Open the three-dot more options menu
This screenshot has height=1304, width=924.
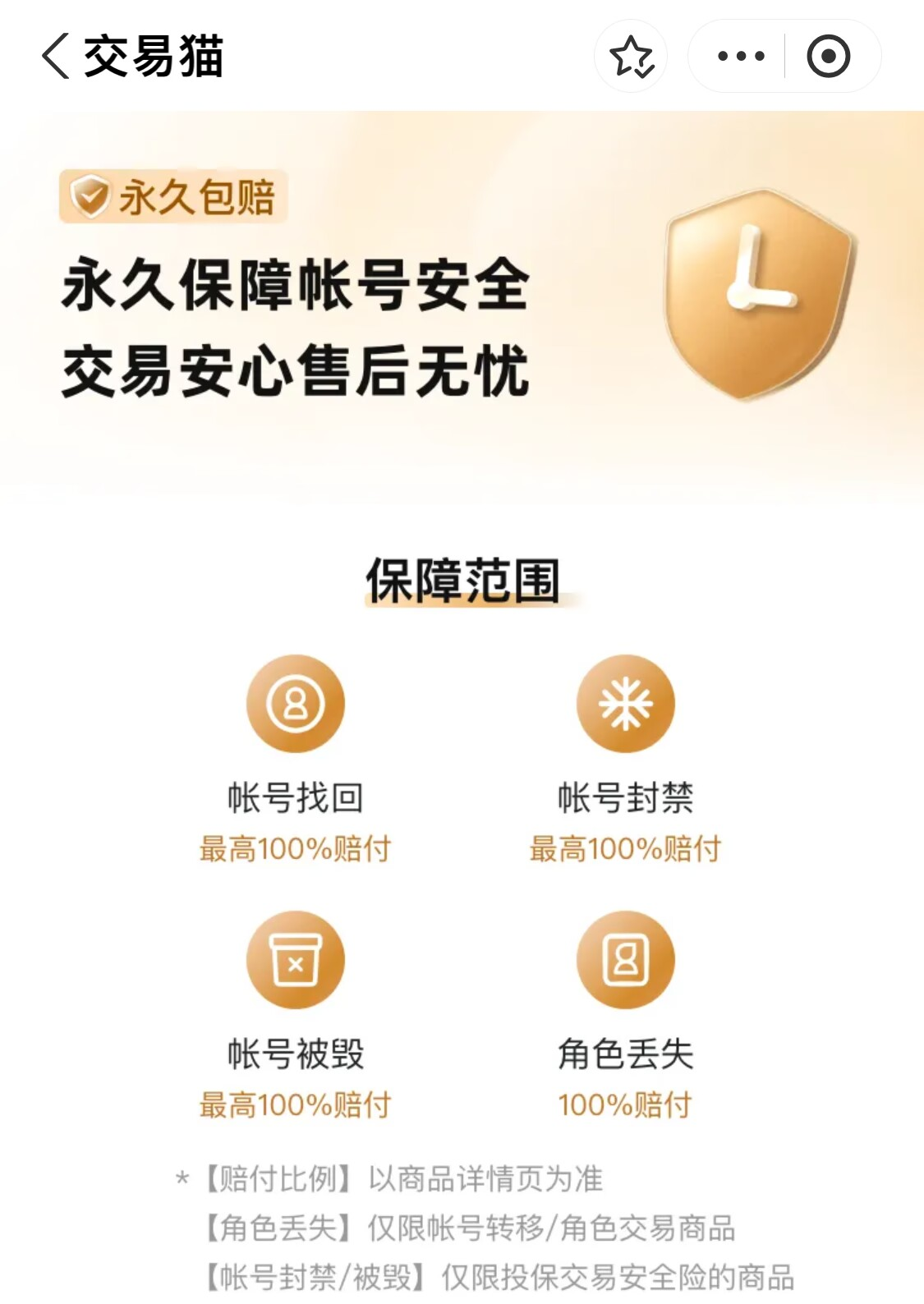740,57
